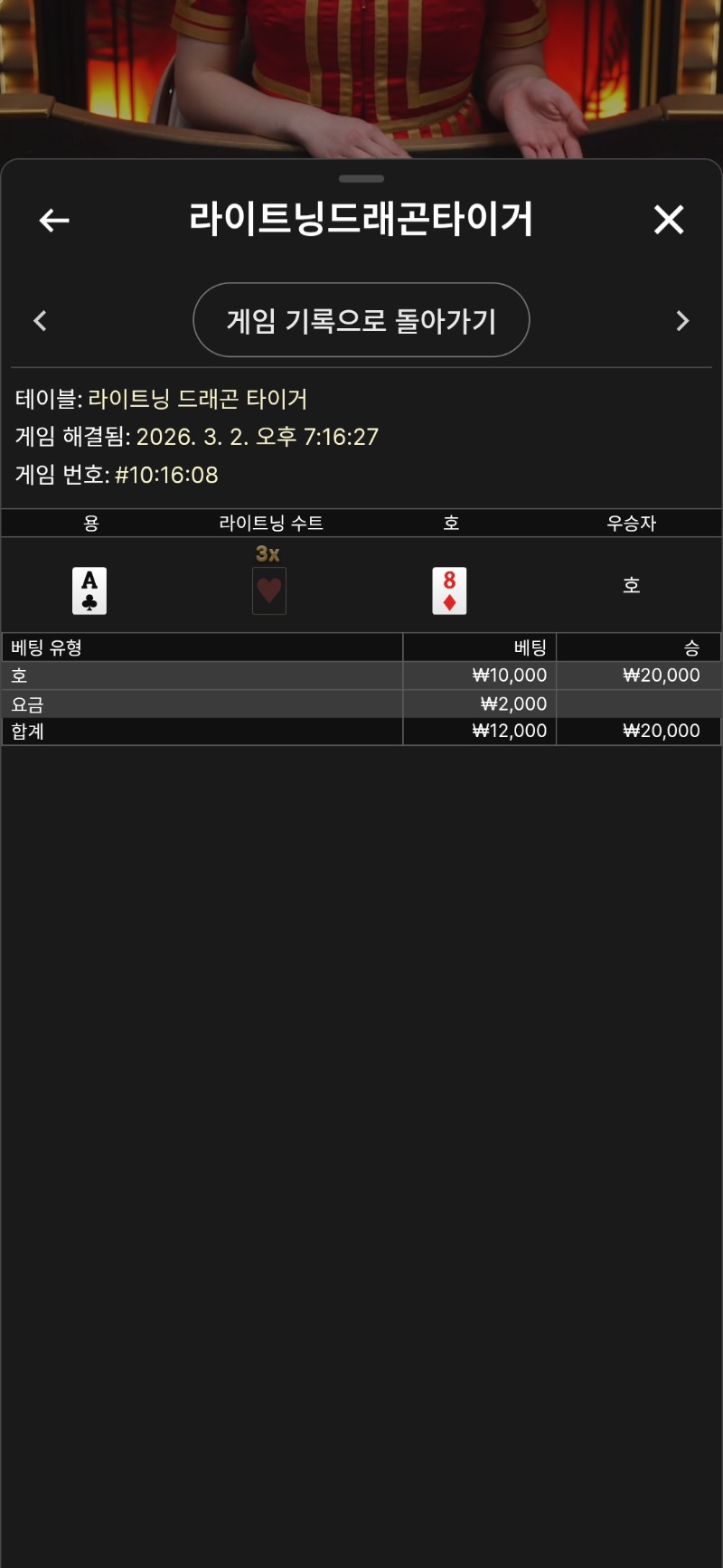Viewport: 723px width, 1568px height.
Task: Close the game history panel
Action: pos(669,220)
